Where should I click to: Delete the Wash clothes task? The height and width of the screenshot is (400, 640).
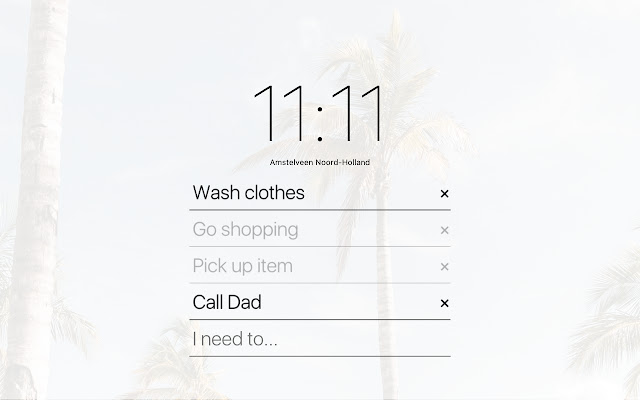pos(445,194)
